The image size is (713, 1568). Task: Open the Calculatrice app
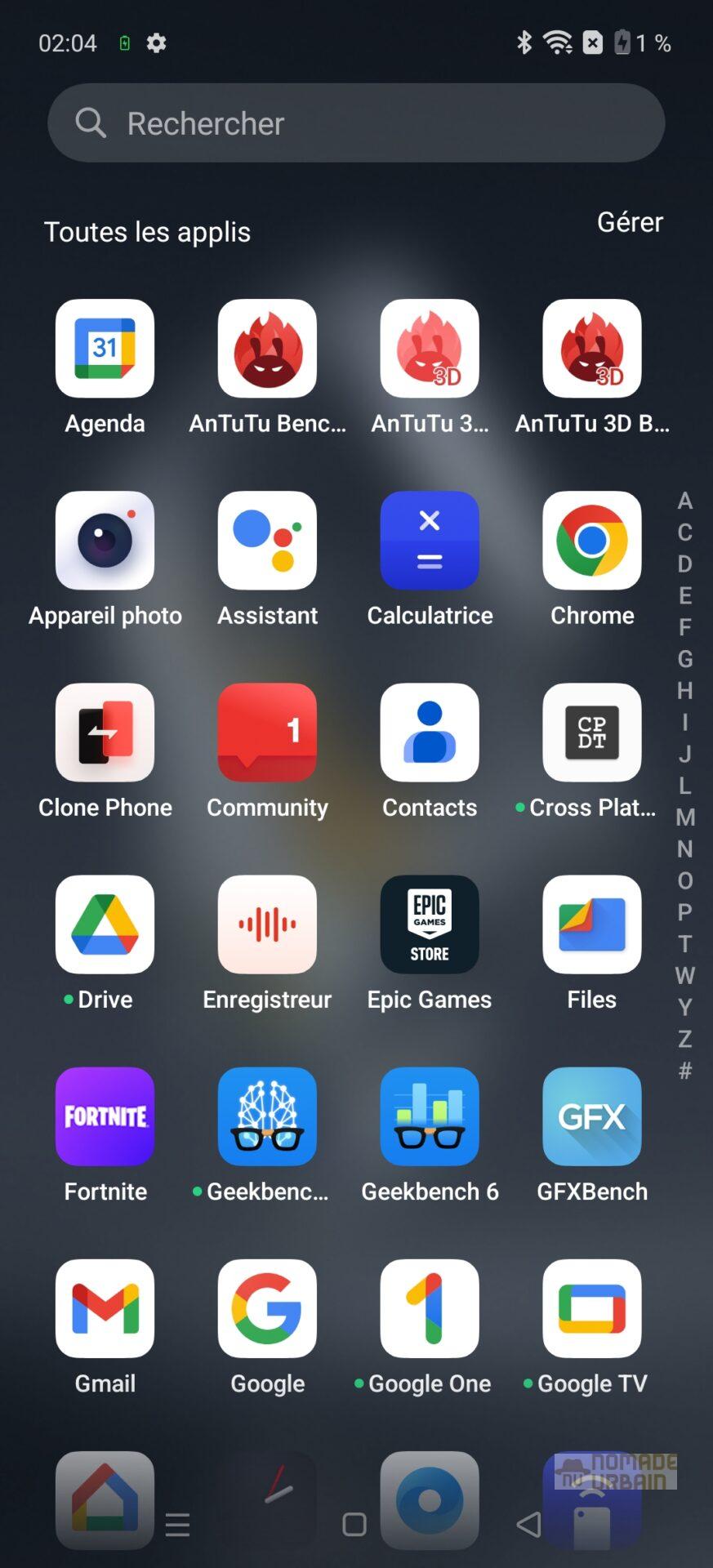coord(430,541)
